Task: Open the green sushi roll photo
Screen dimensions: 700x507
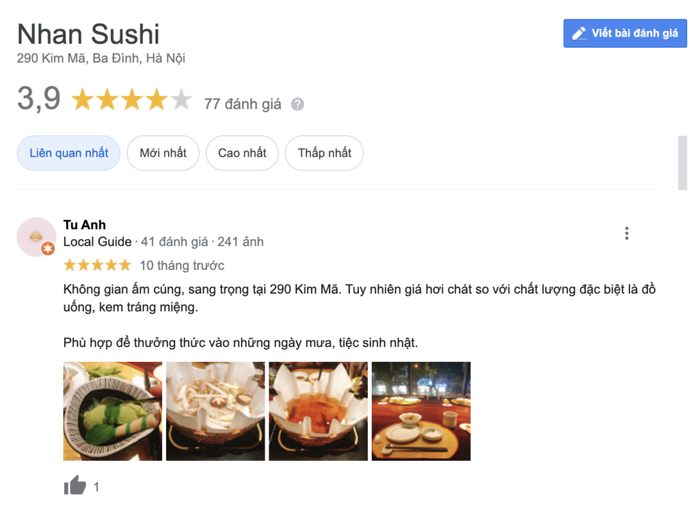Action: (x=112, y=410)
